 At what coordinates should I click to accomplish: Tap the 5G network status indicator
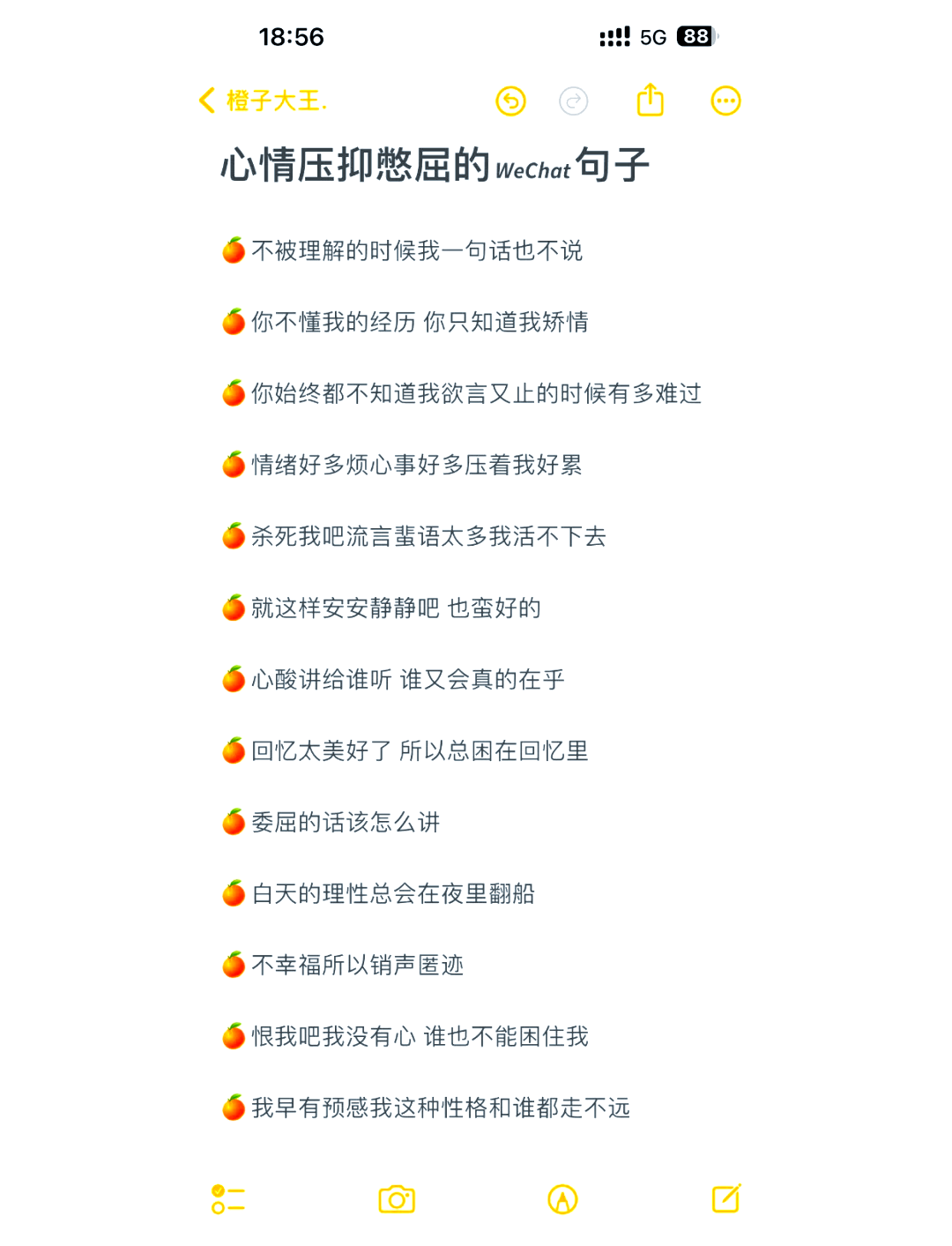pos(653,36)
